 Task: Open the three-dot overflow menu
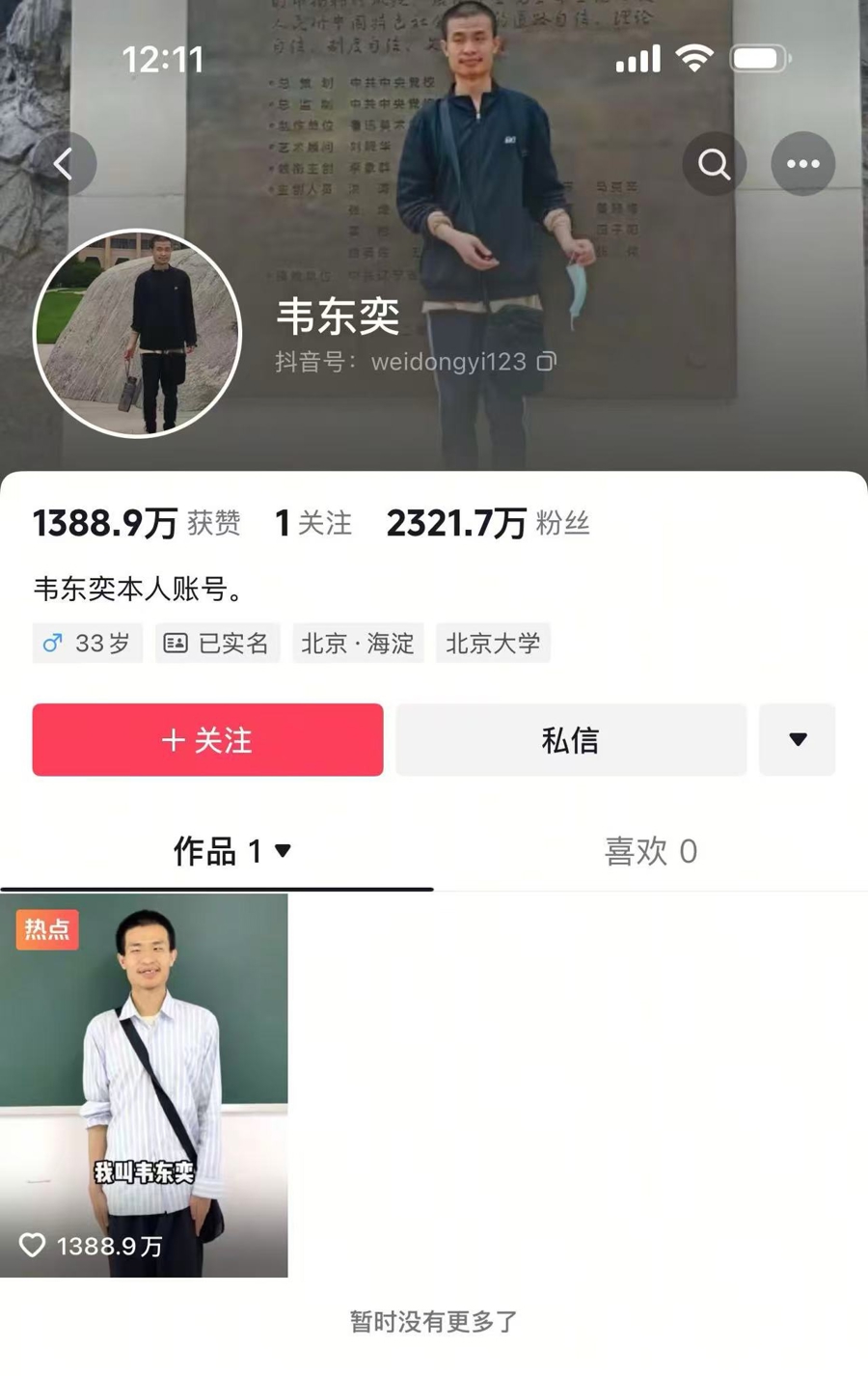tap(802, 164)
